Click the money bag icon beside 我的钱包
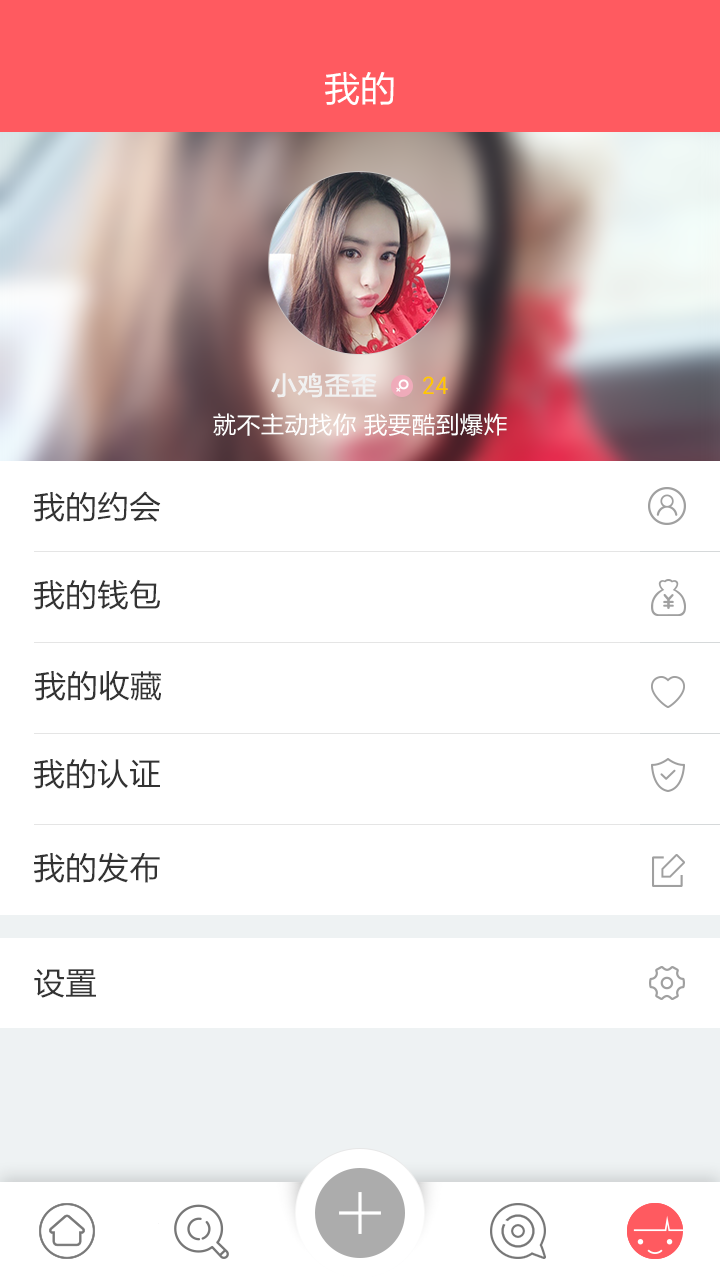Image resolution: width=720 pixels, height=1280 pixels. tap(668, 597)
